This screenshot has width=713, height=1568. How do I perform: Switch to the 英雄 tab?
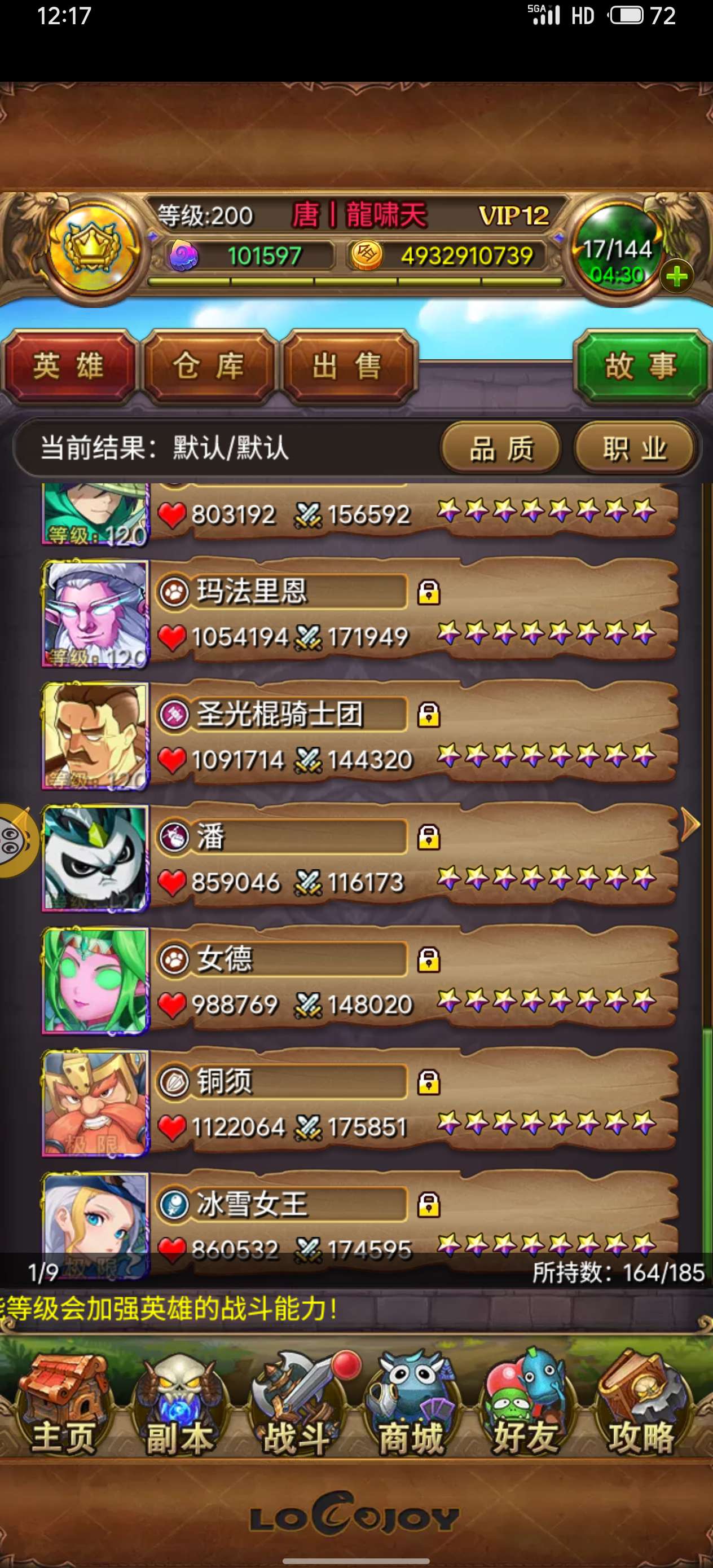pyautogui.click(x=68, y=367)
